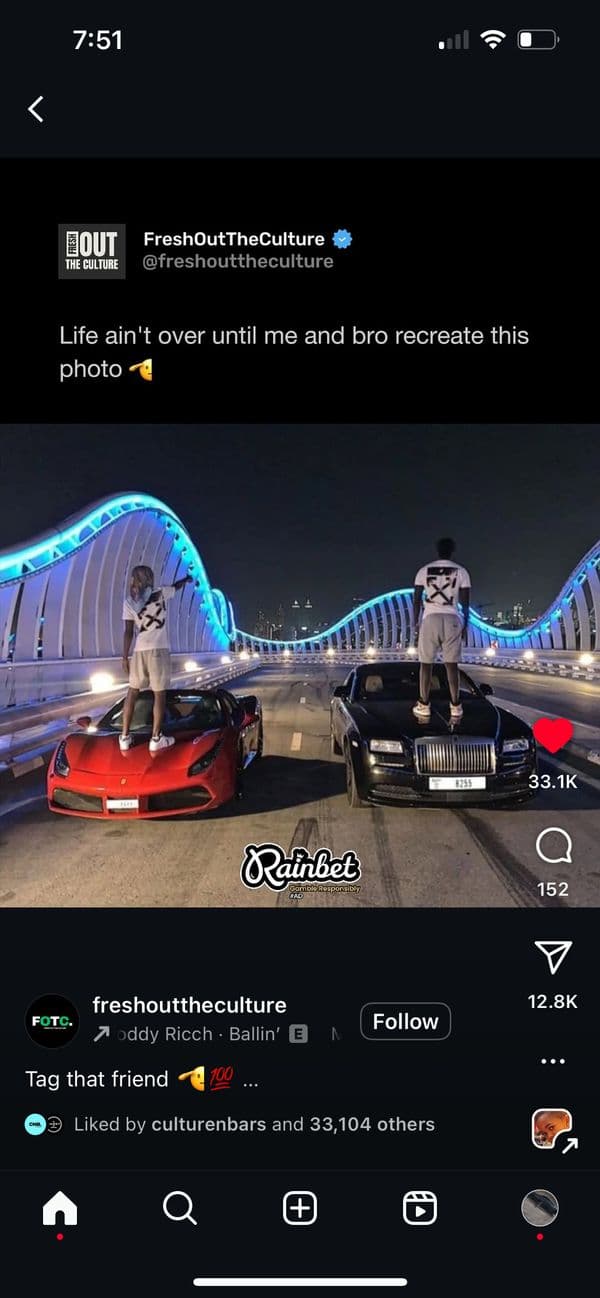Open the freshouttheculture profile picture
The height and width of the screenshot is (1298, 600).
(52, 1021)
